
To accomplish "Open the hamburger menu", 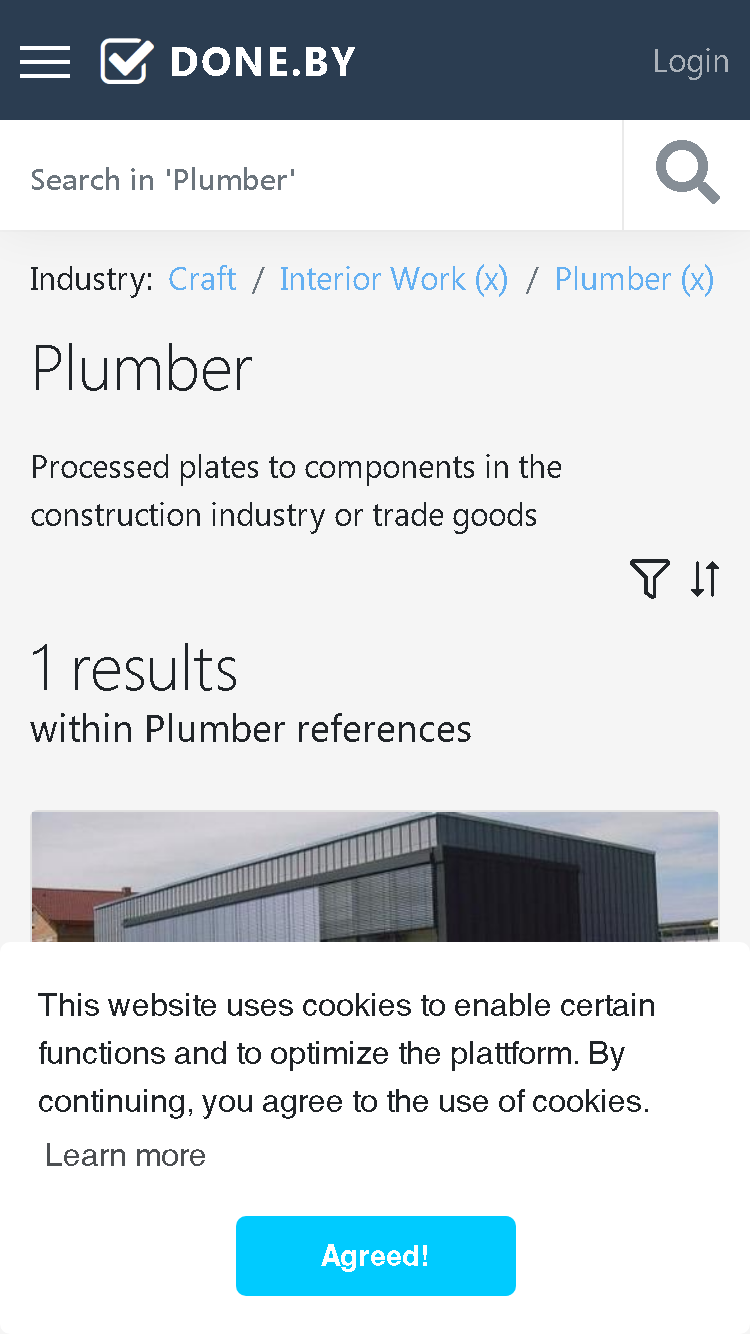I will click(45, 61).
